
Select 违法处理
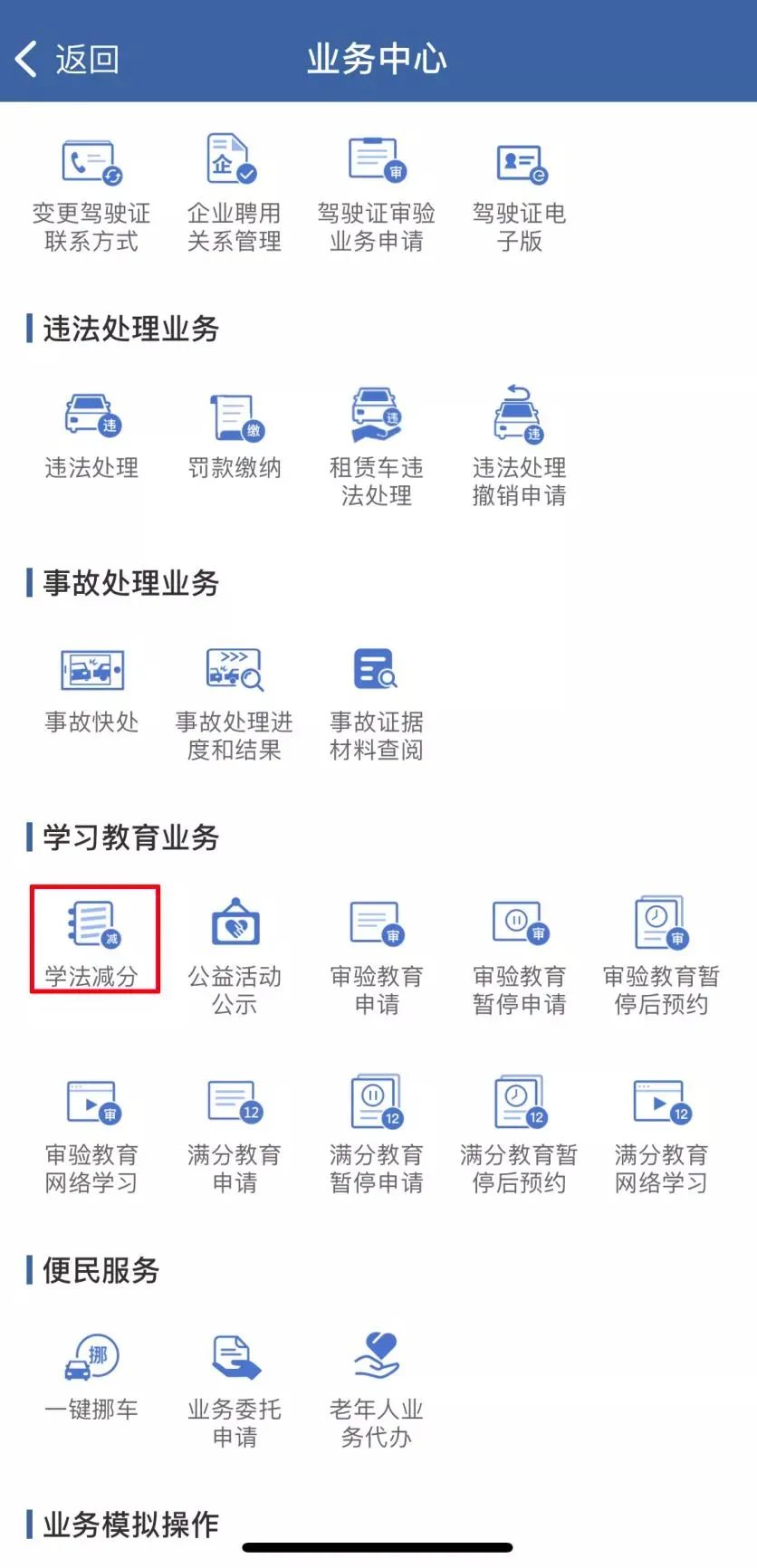click(91, 436)
